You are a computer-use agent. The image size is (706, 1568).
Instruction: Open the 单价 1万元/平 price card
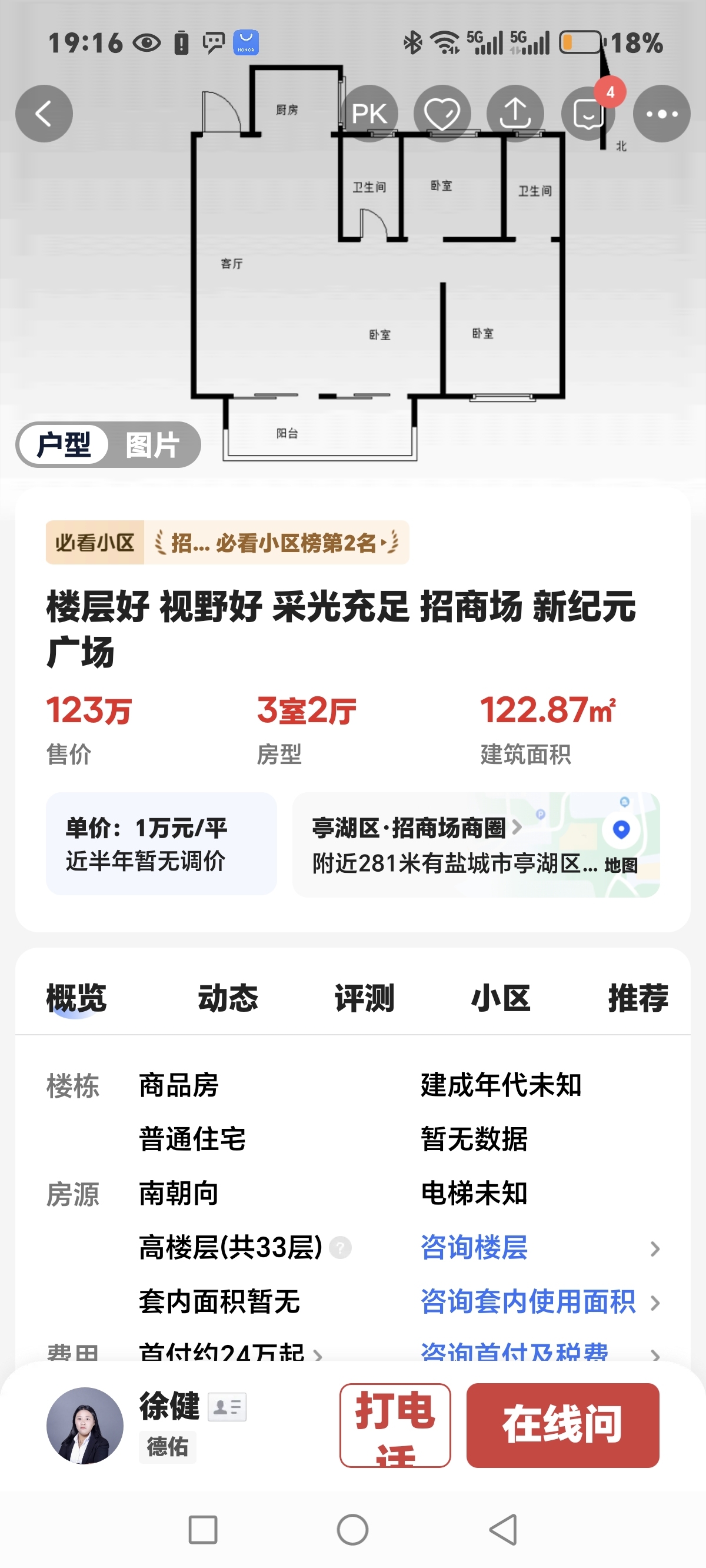pos(161,843)
